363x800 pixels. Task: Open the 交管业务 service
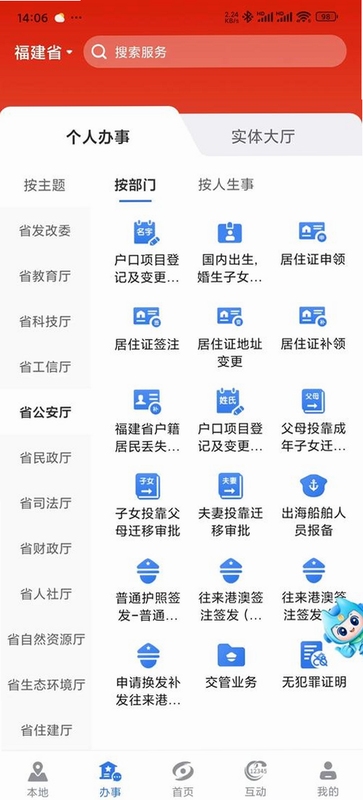pyautogui.click(x=230, y=666)
